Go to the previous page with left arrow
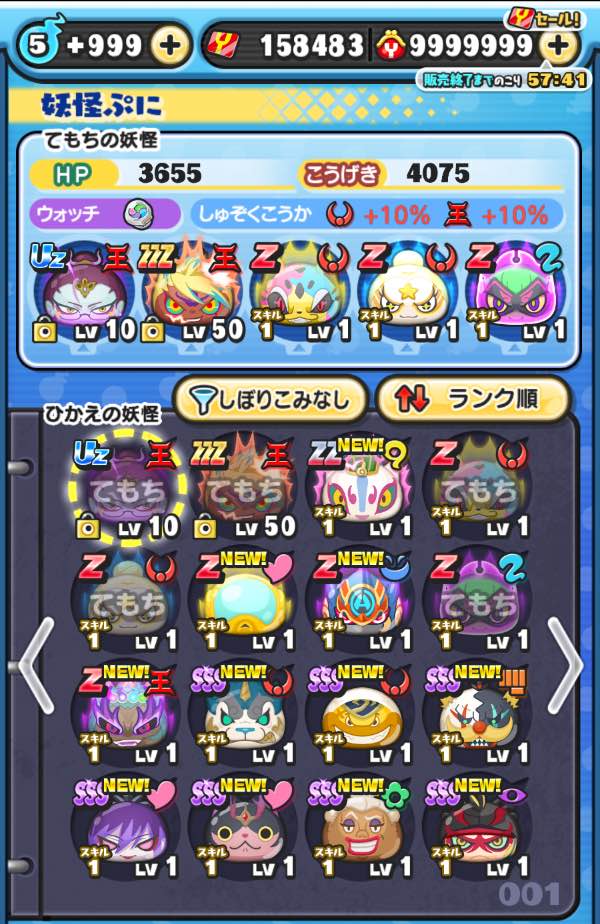Viewport: 600px width, 924px height. pos(35,663)
